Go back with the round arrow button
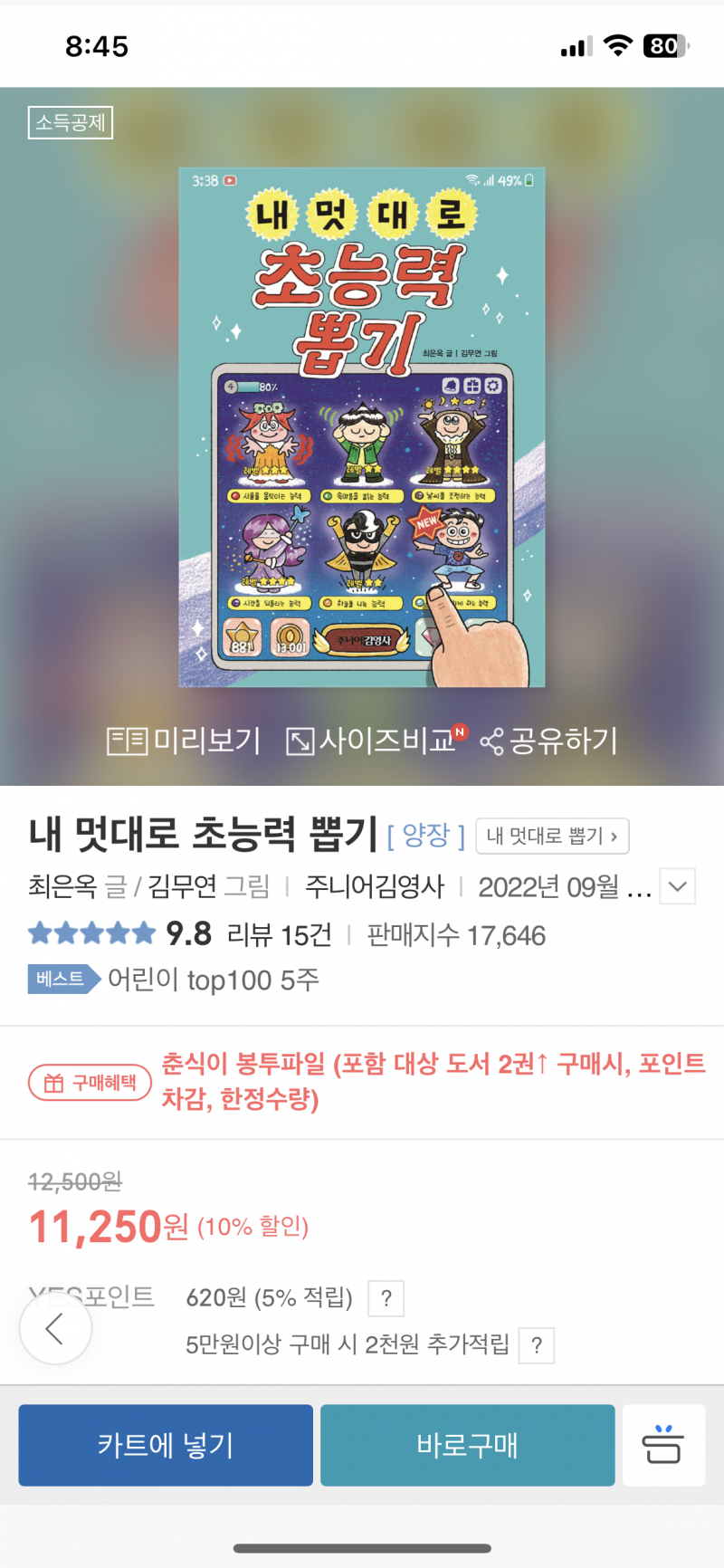 [x=56, y=1328]
